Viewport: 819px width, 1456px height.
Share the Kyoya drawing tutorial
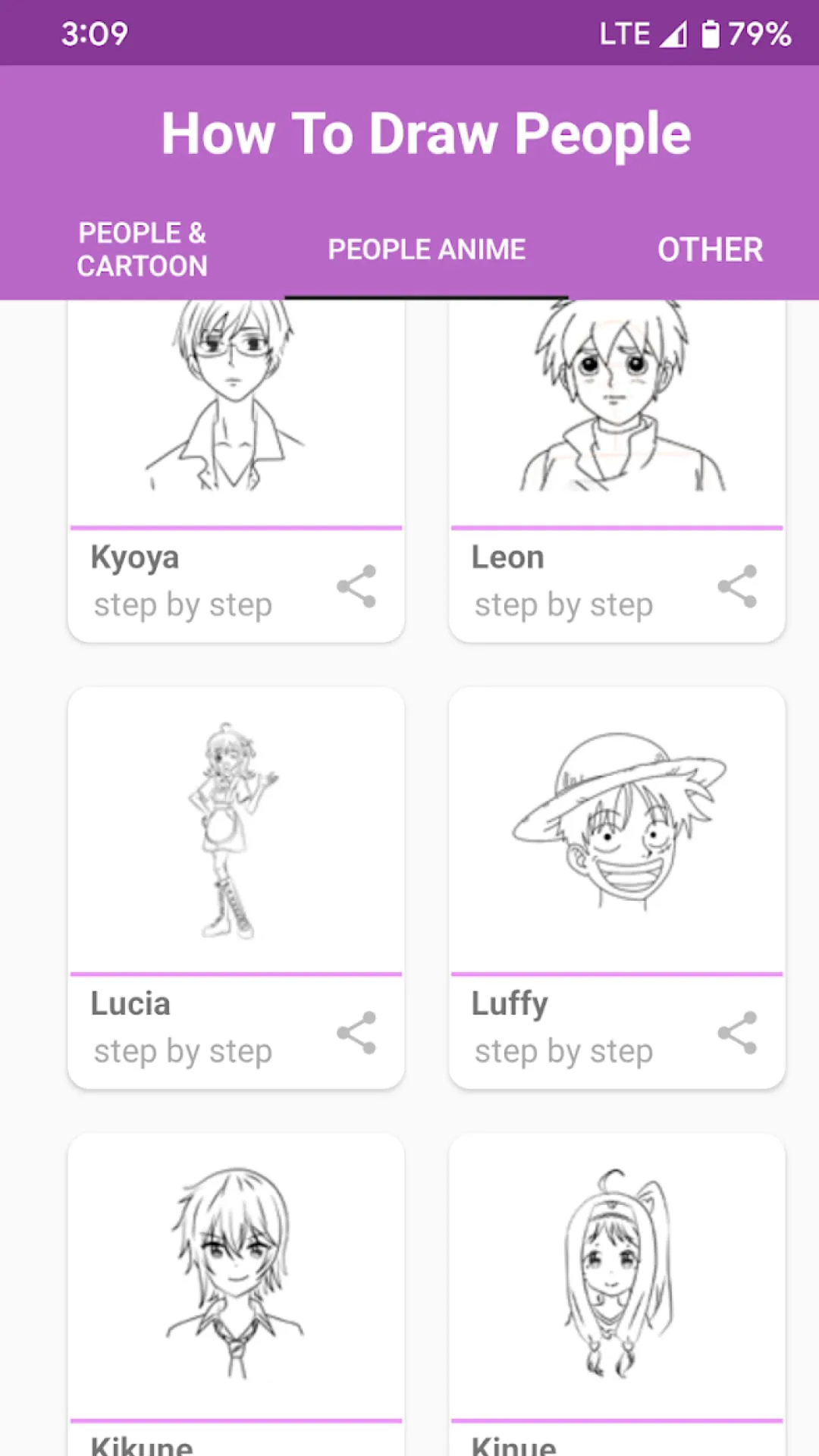356,585
